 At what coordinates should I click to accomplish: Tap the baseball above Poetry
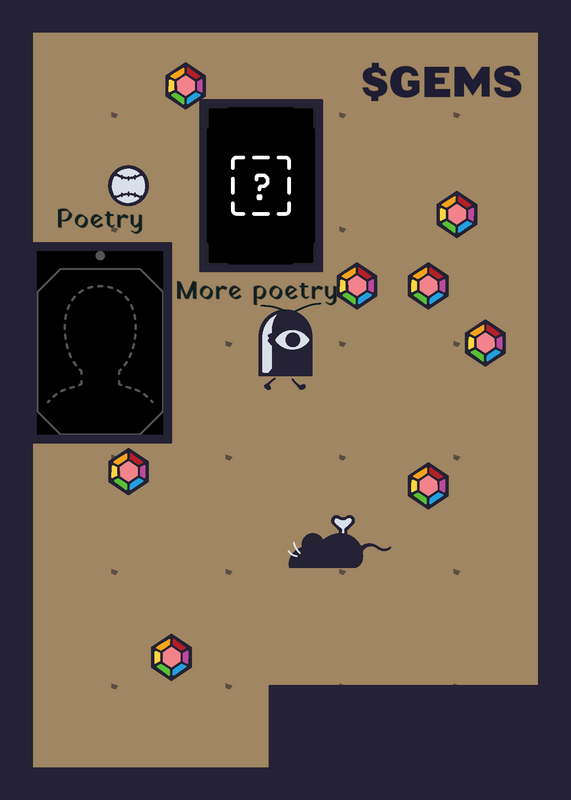click(x=129, y=186)
